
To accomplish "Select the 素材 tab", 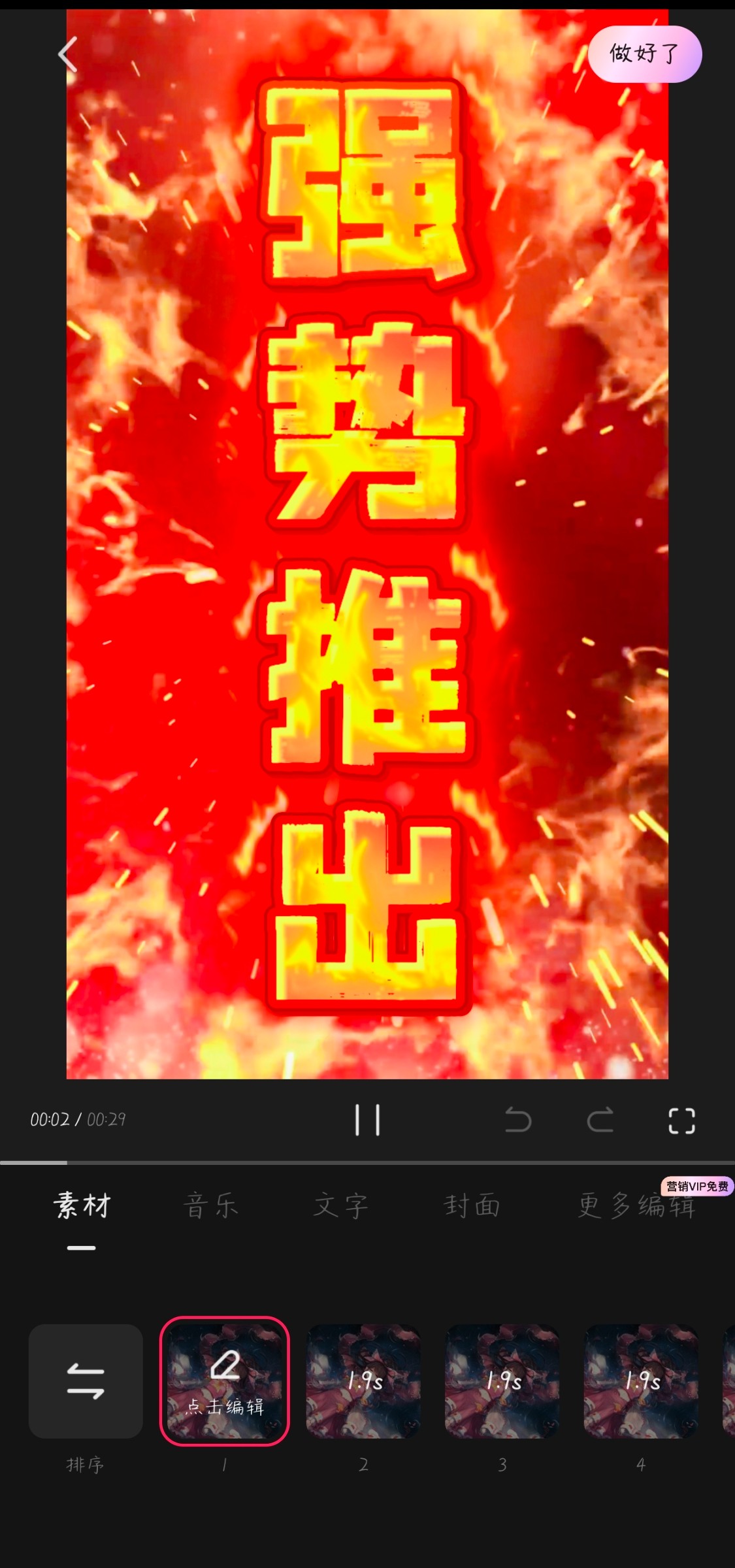I will tap(82, 1205).
